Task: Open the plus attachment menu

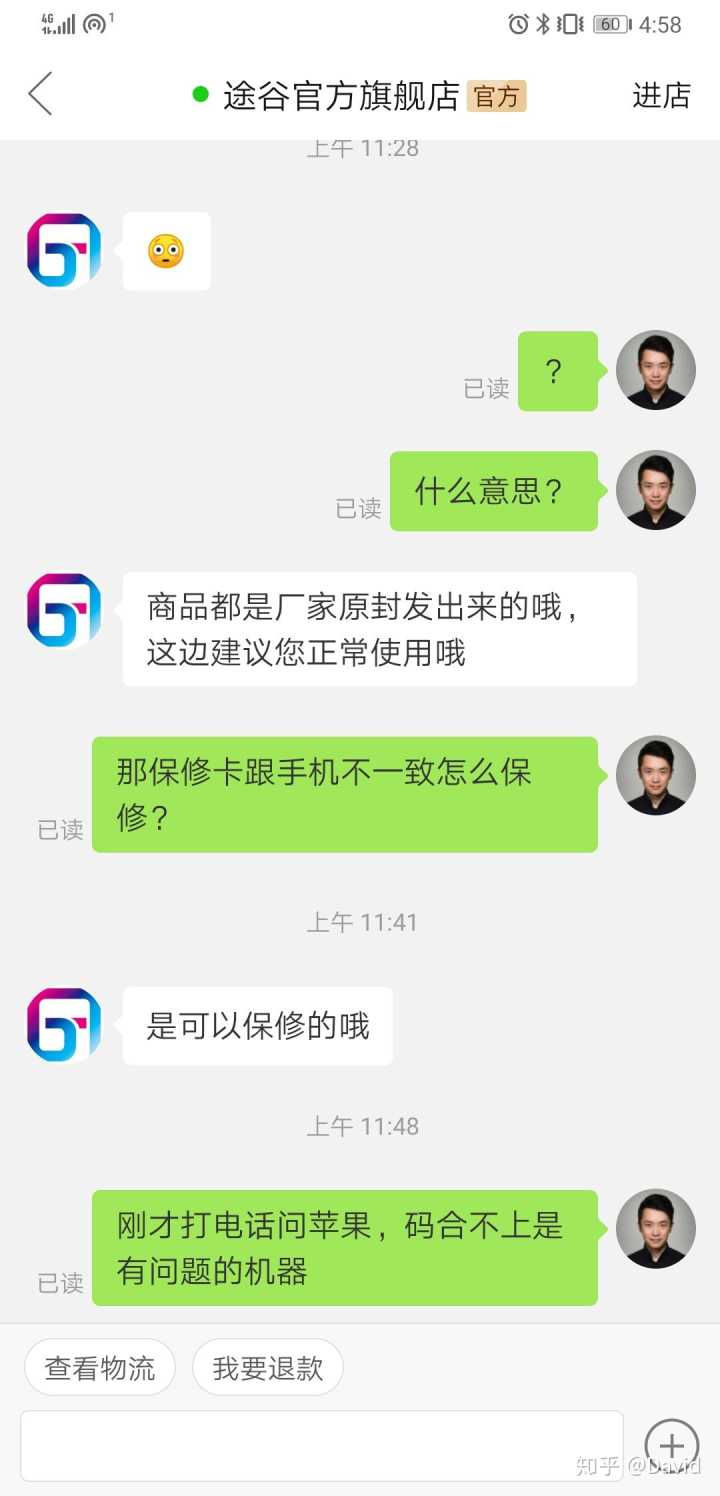Action: [x=671, y=1445]
